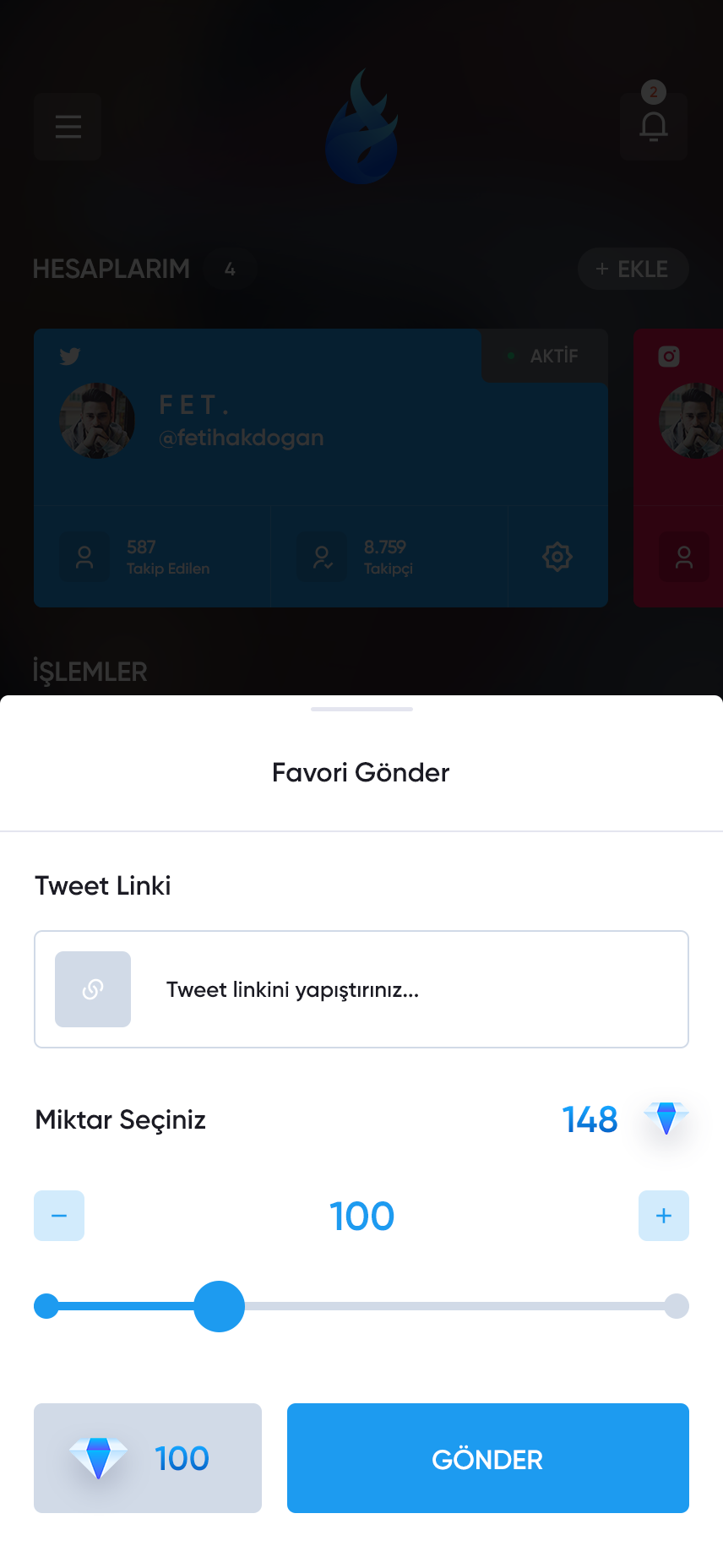Increase the amount with the plus button
The image size is (723, 1568).
point(664,1216)
